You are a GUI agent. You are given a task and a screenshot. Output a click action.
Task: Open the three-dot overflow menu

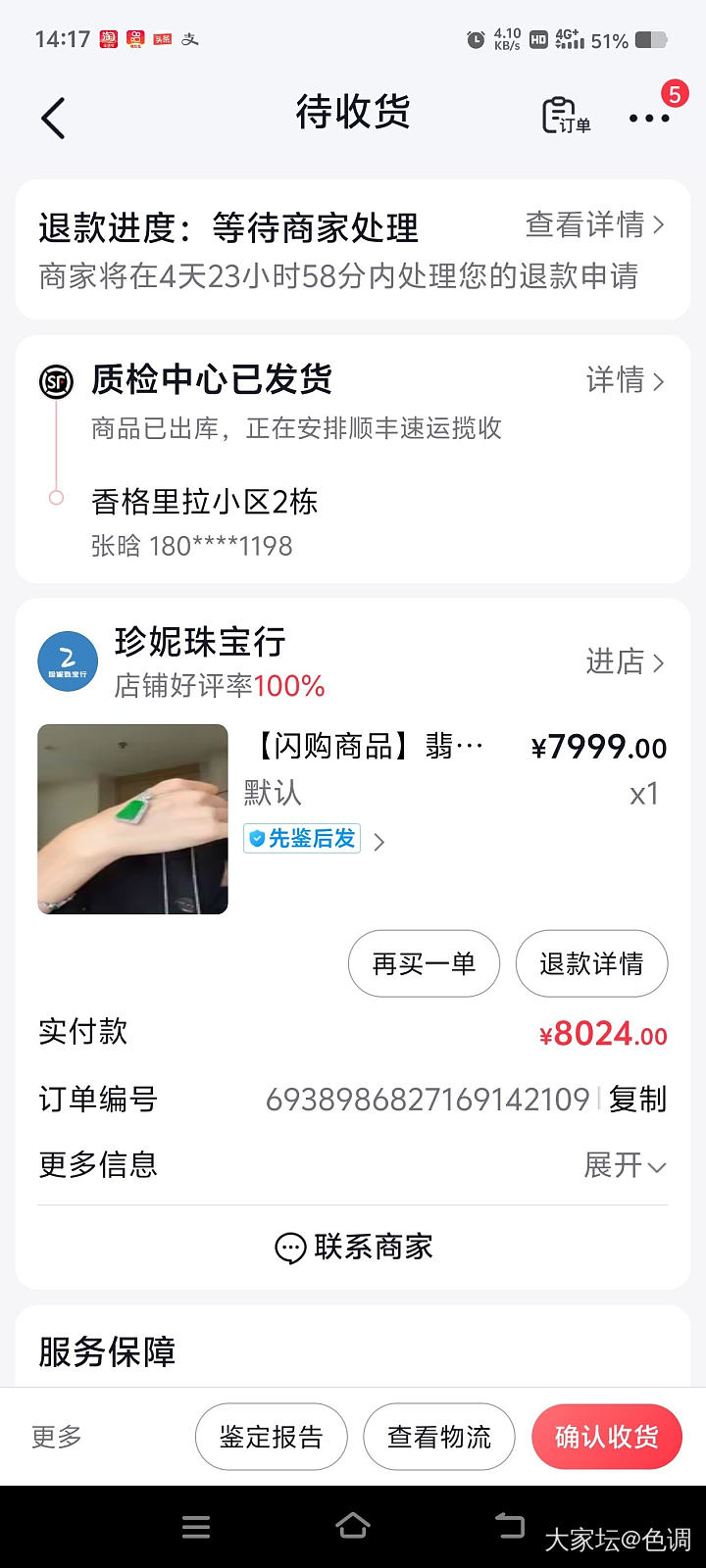click(649, 119)
